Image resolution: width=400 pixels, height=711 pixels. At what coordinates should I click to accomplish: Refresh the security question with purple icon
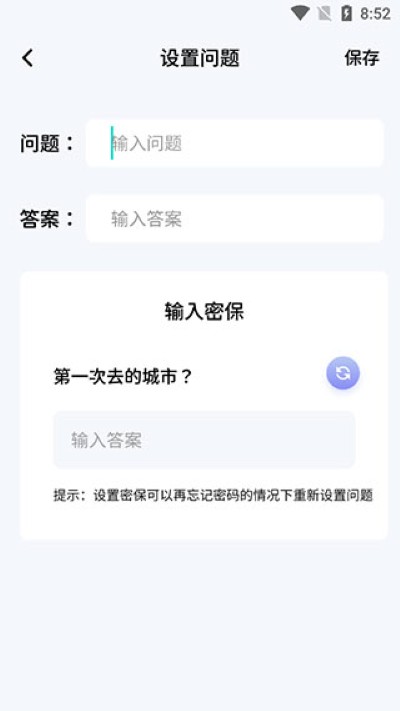click(343, 373)
